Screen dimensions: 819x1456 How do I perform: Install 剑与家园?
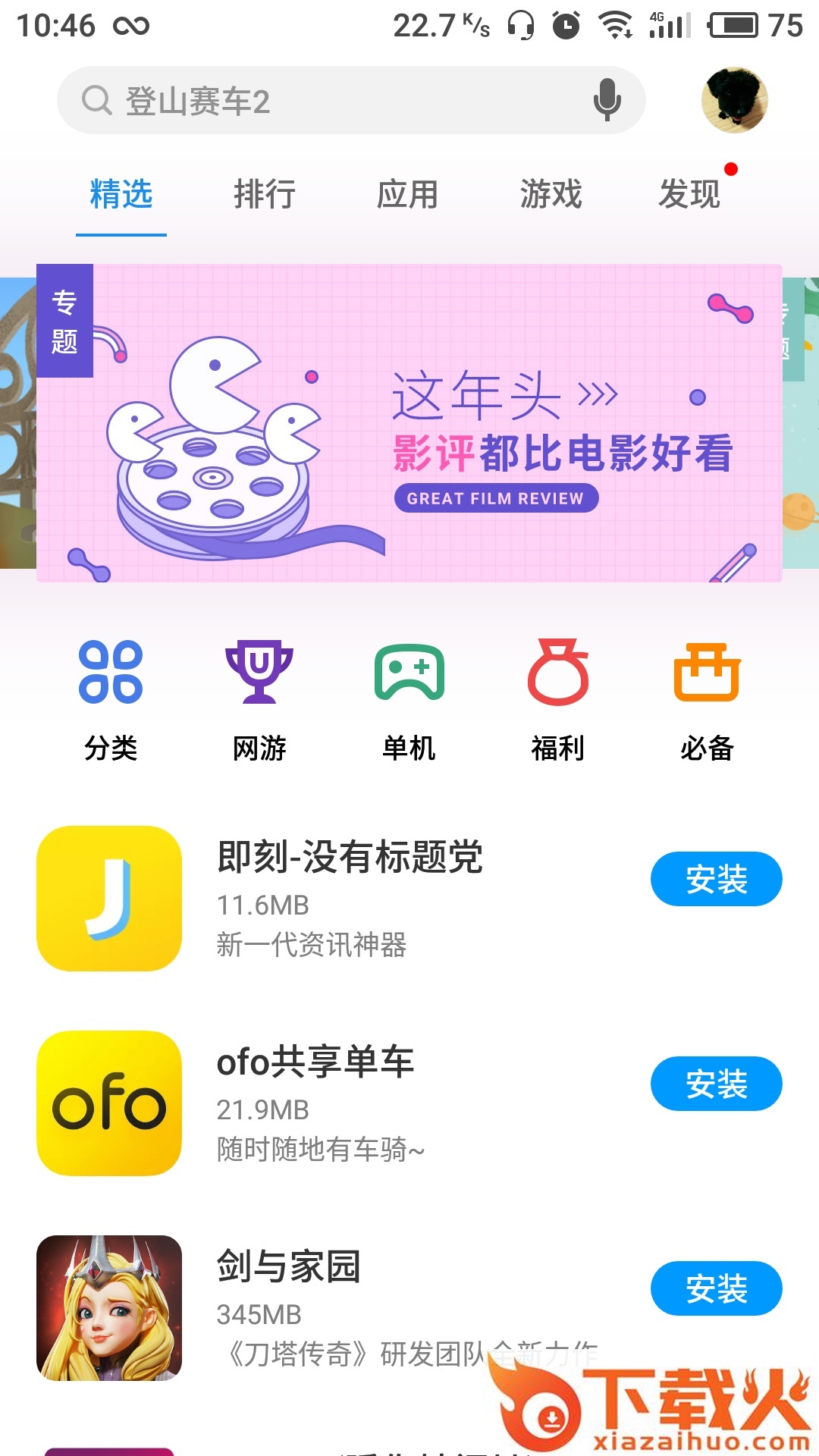pos(716,1288)
